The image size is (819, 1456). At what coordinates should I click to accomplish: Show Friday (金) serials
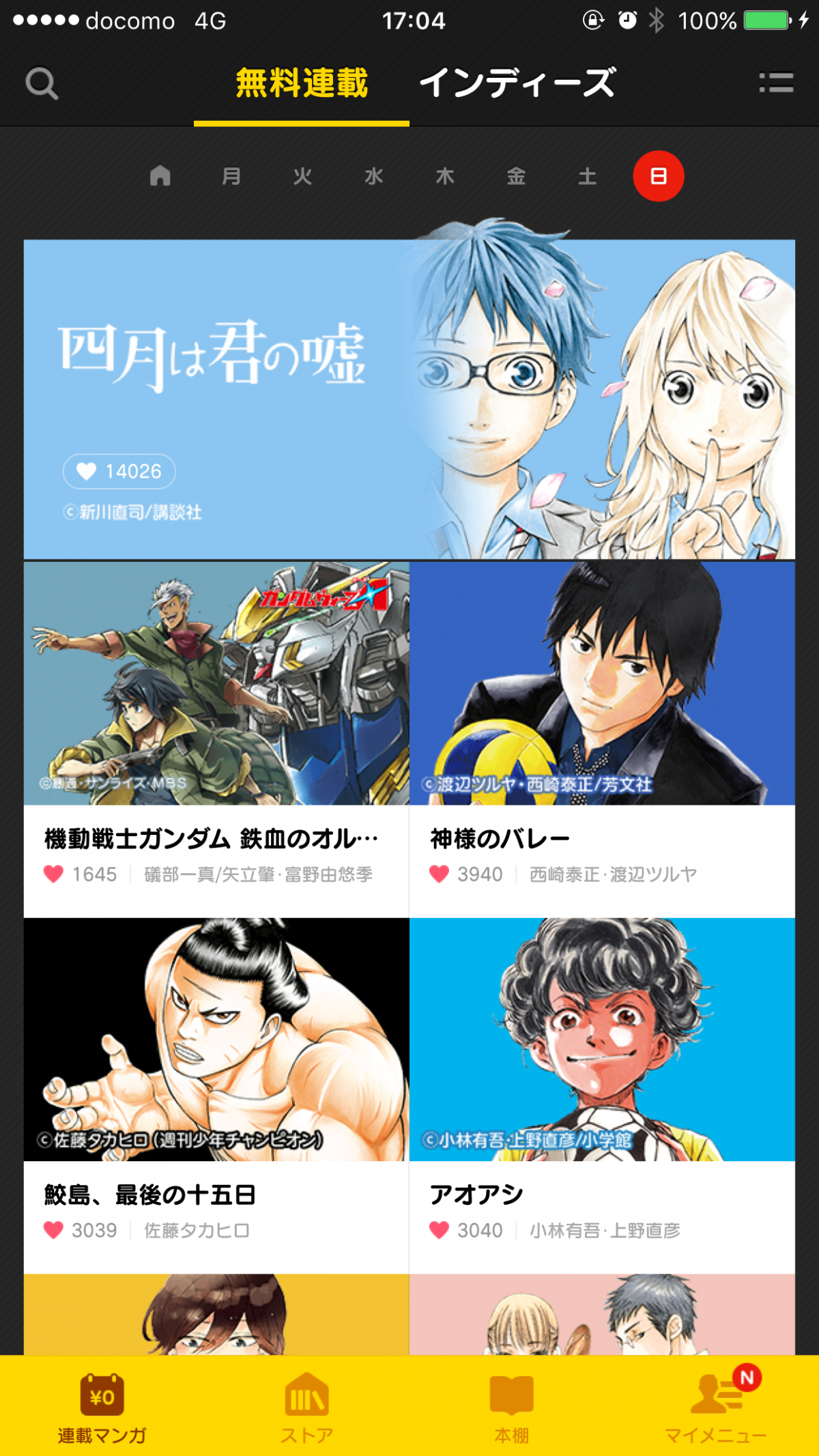click(x=516, y=176)
